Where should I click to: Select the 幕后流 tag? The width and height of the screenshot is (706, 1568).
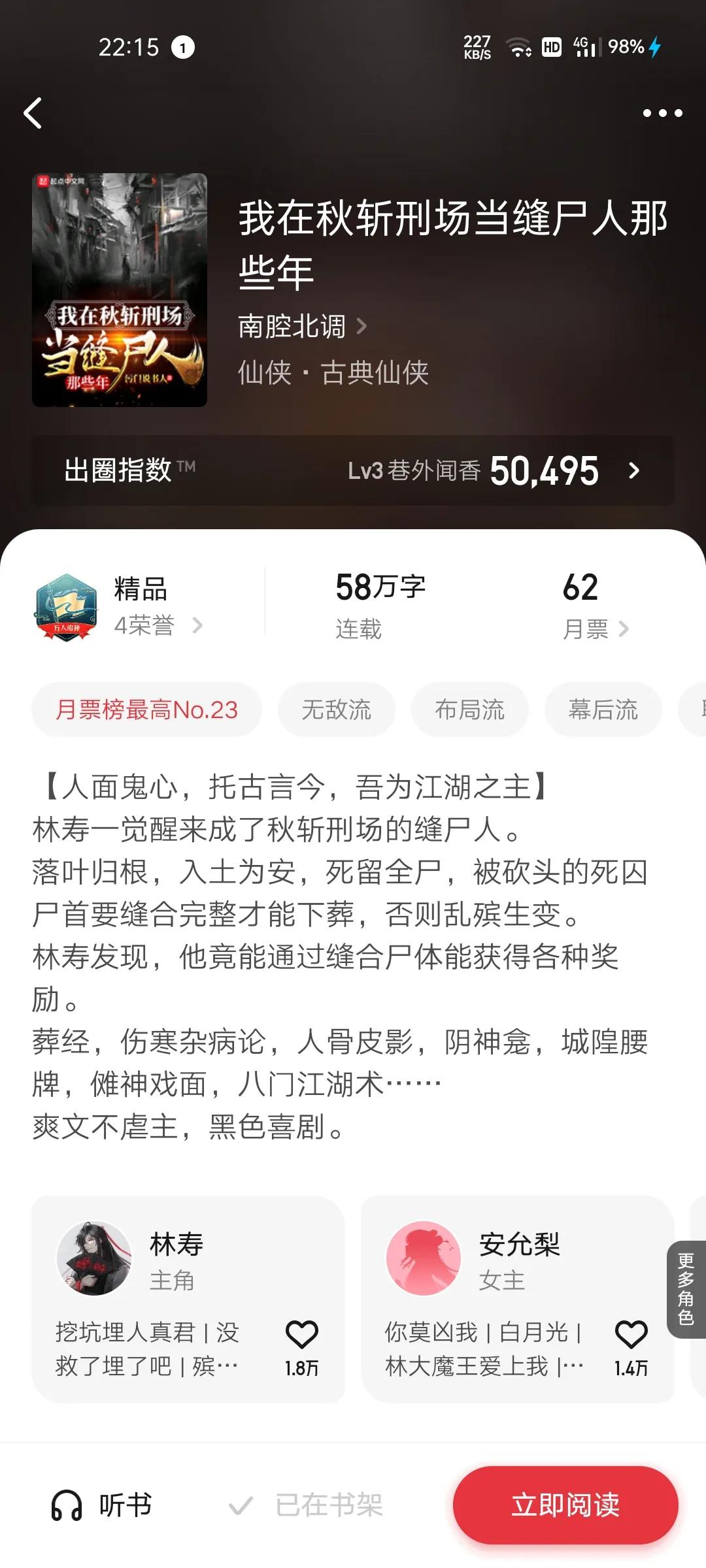(603, 710)
